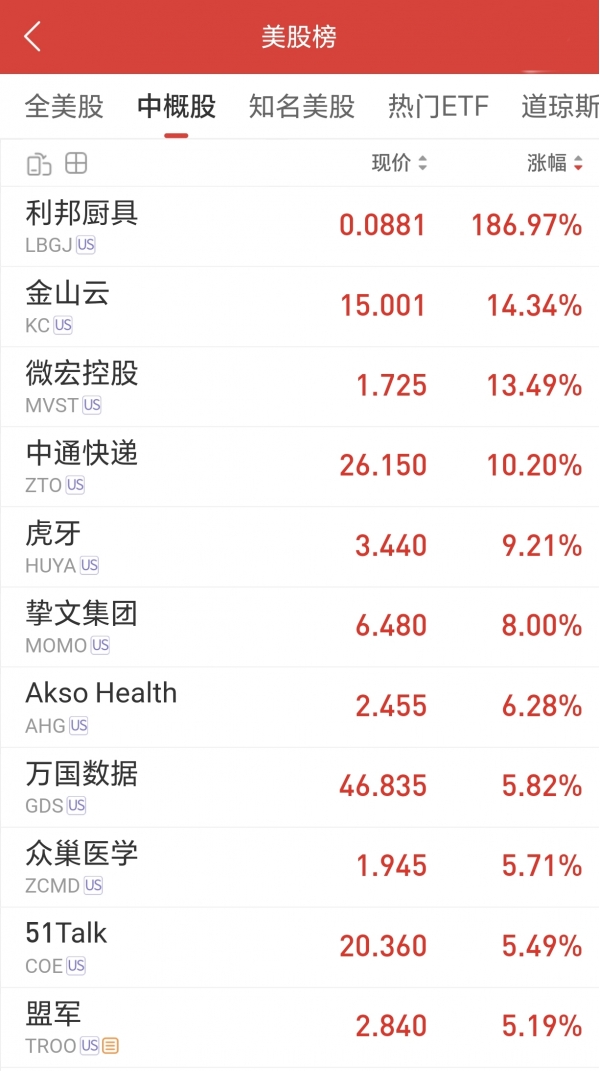The image size is (600, 1071).
Task: Sort the list by 涨幅
Action: 554,163
